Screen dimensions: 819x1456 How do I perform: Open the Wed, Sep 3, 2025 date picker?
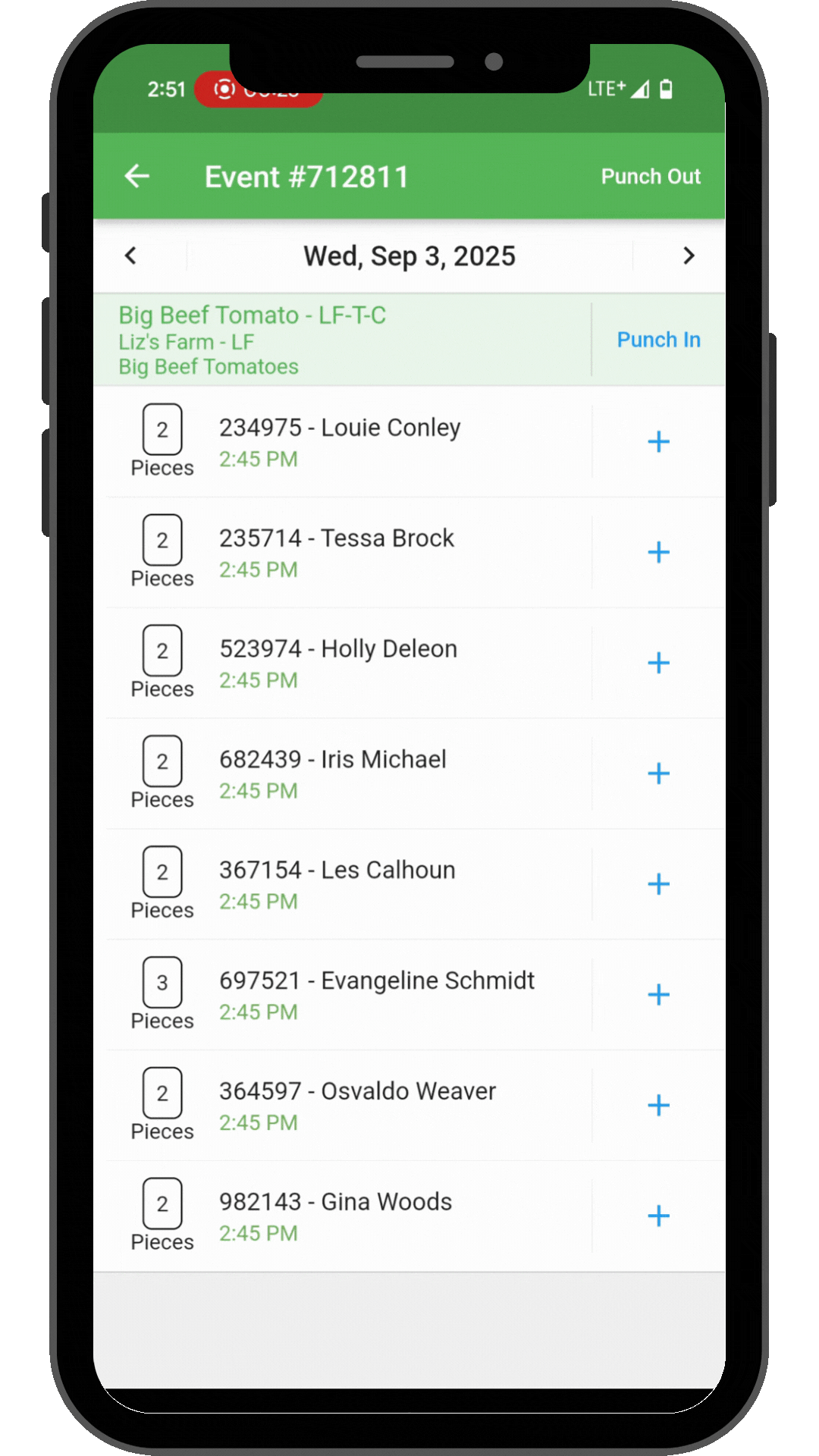pyautogui.click(x=409, y=256)
